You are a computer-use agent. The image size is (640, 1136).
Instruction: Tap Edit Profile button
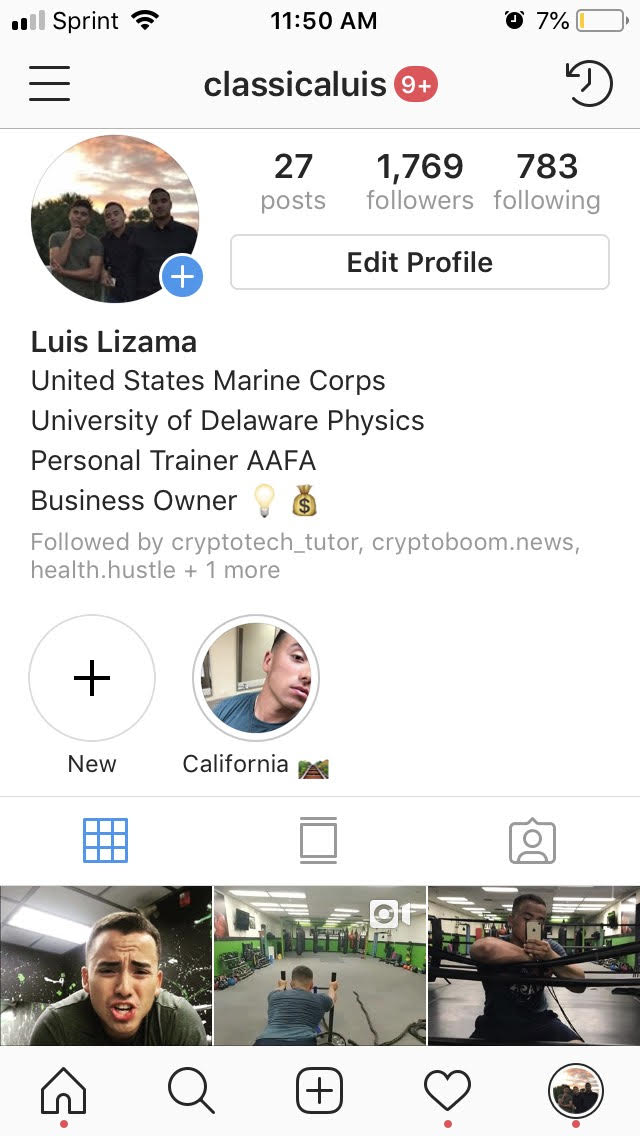point(419,263)
